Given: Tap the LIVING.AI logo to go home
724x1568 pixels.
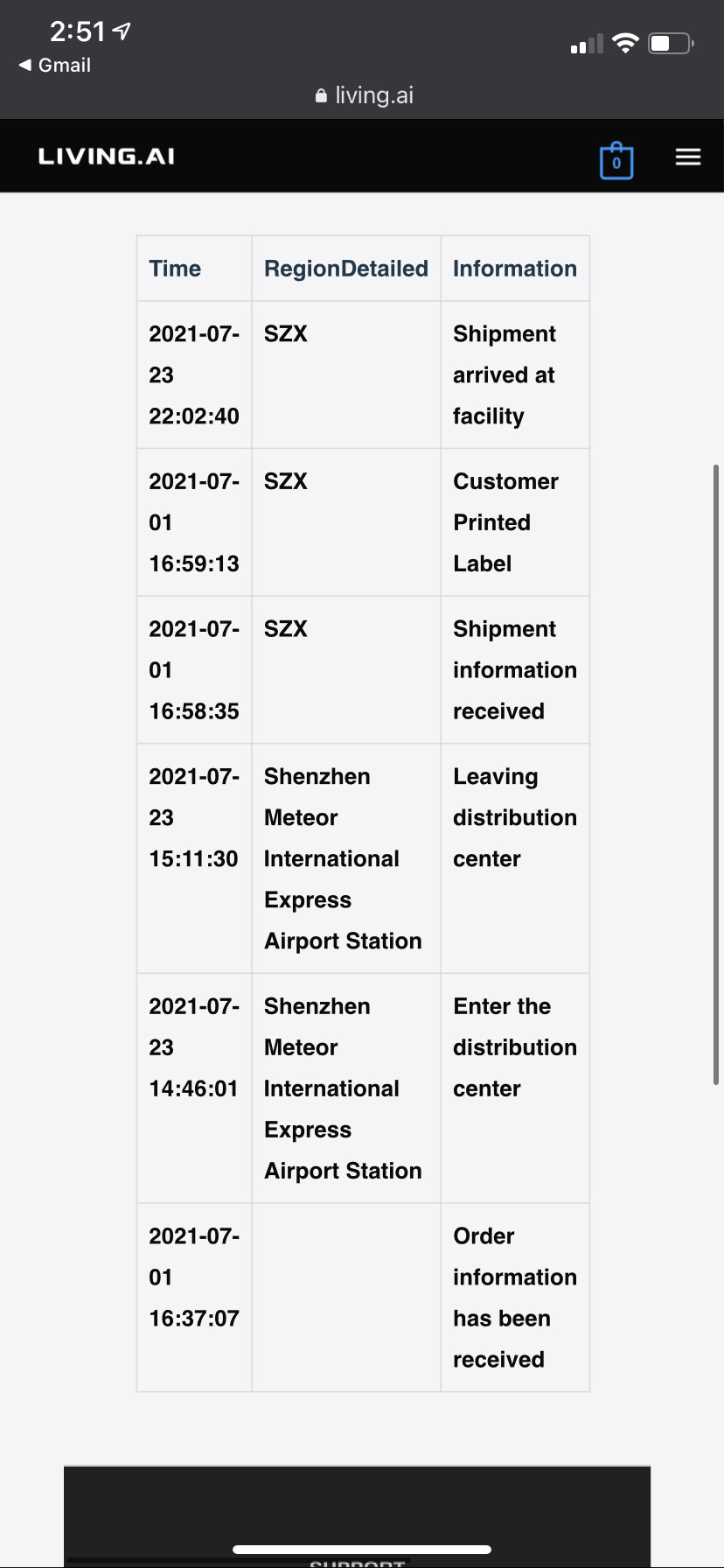Looking at the screenshot, I should point(107,157).
